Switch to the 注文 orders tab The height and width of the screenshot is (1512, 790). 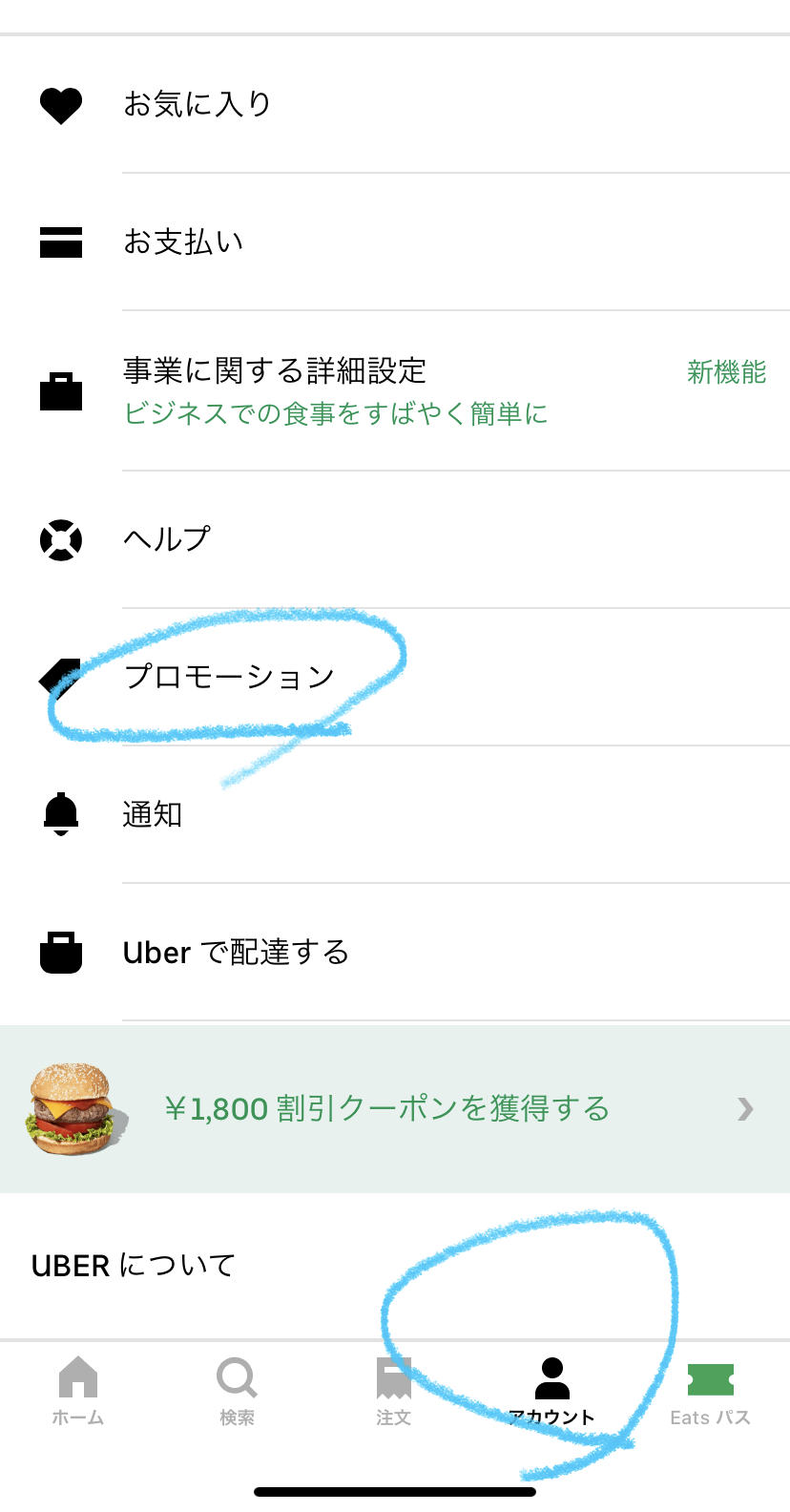[x=394, y=1392]
